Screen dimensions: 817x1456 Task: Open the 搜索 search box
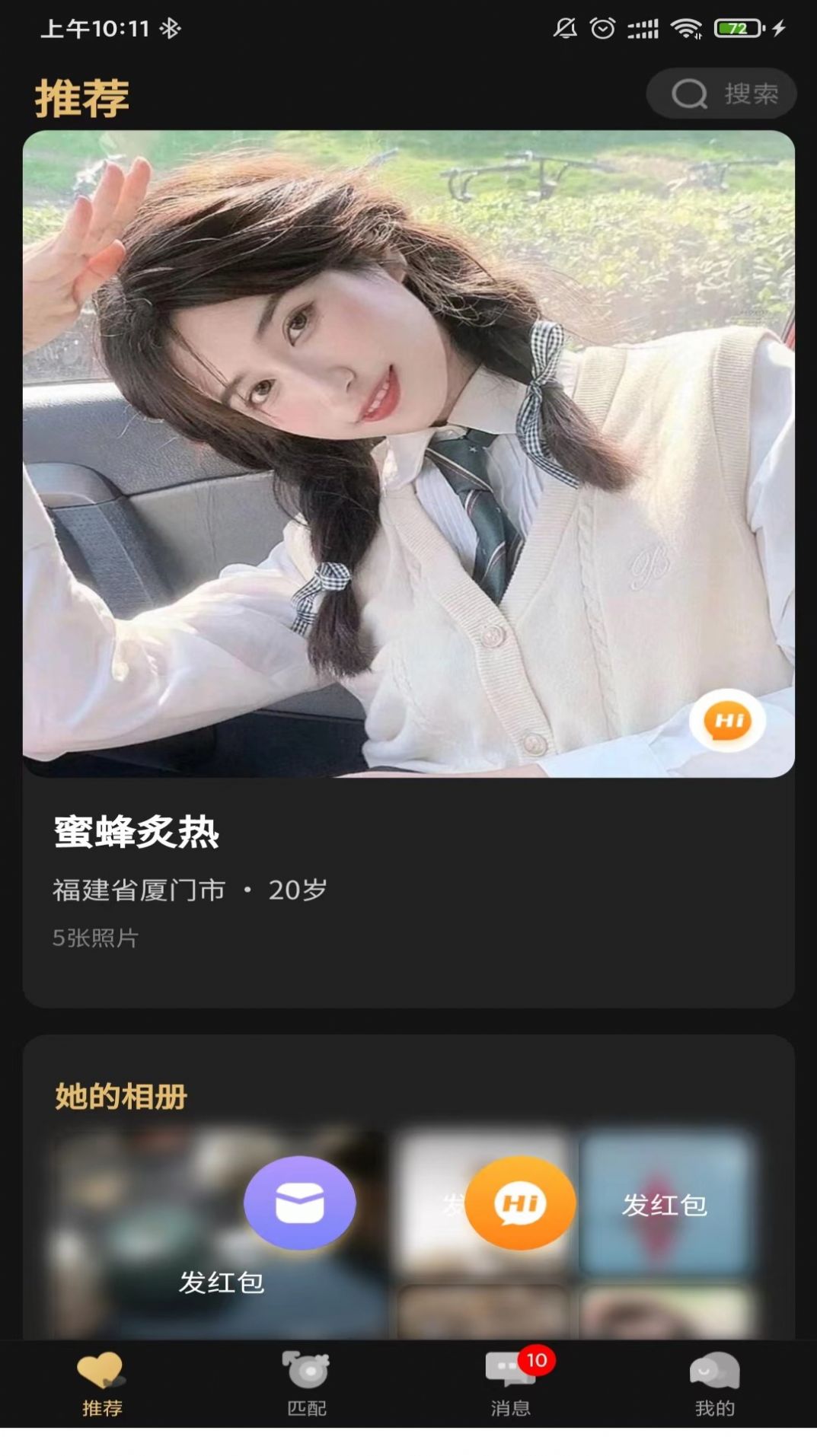pos(721,94)
